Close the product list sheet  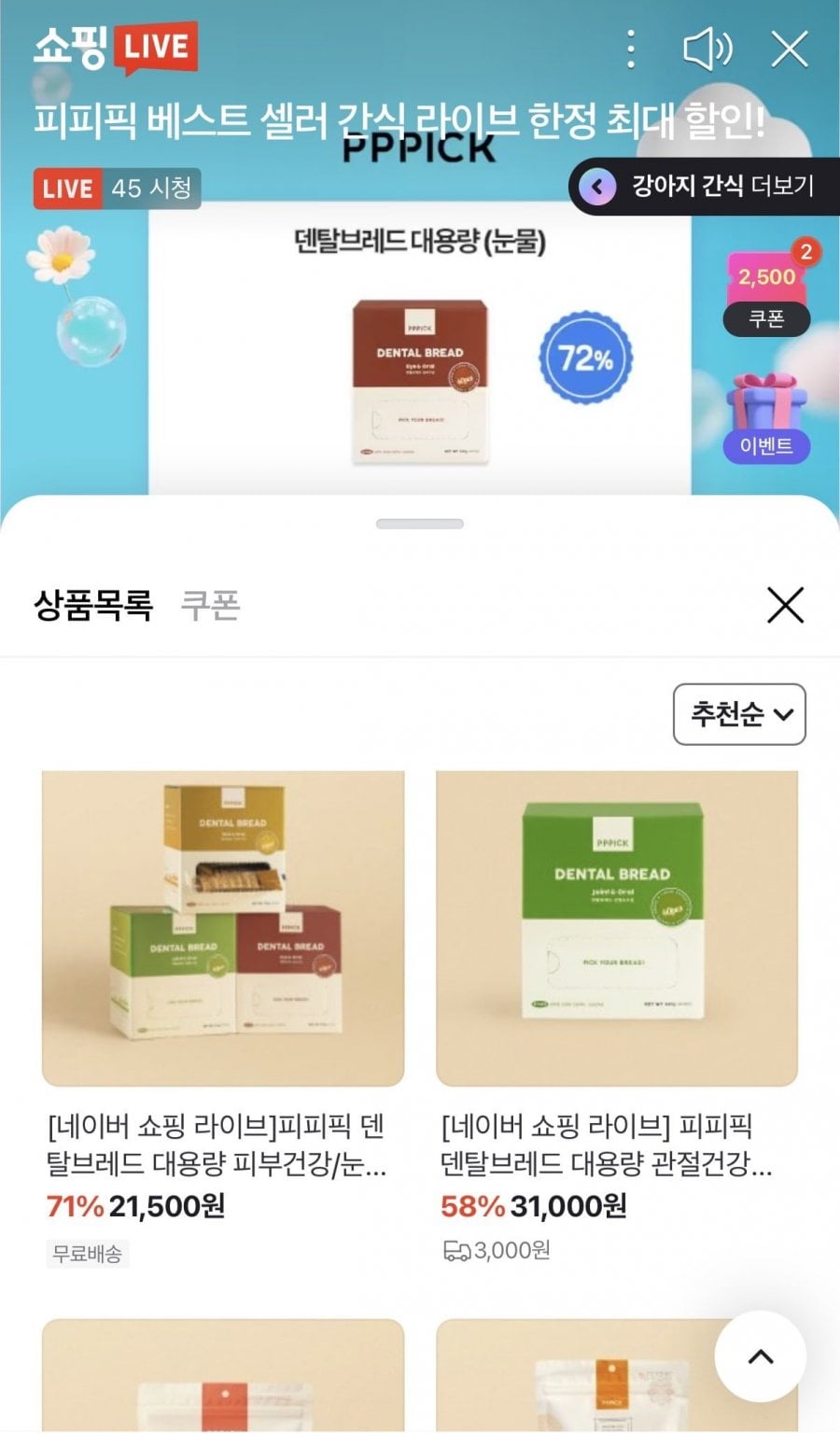click(x=785, y=605)
